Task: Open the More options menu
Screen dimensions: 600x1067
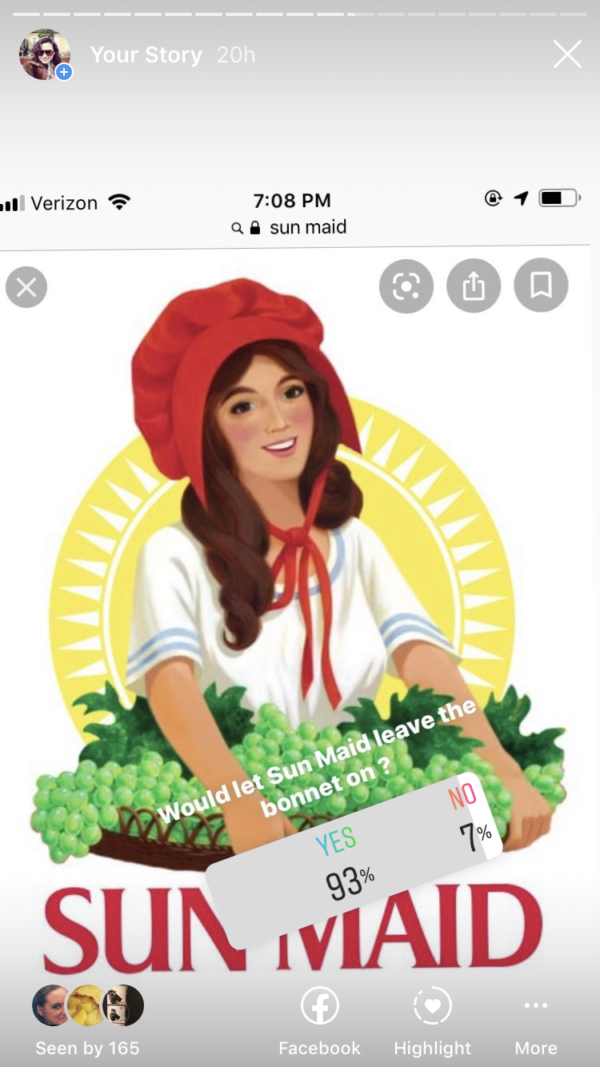Action: click(x=535, y=1018)
